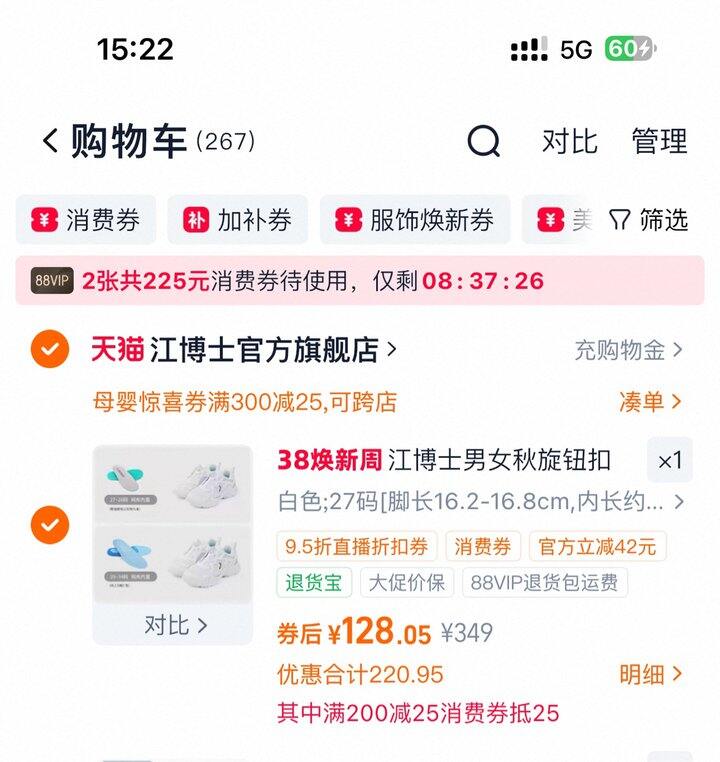View 明细 of the discount total
This screenshot has width=720, height=762.
(650, 675)
